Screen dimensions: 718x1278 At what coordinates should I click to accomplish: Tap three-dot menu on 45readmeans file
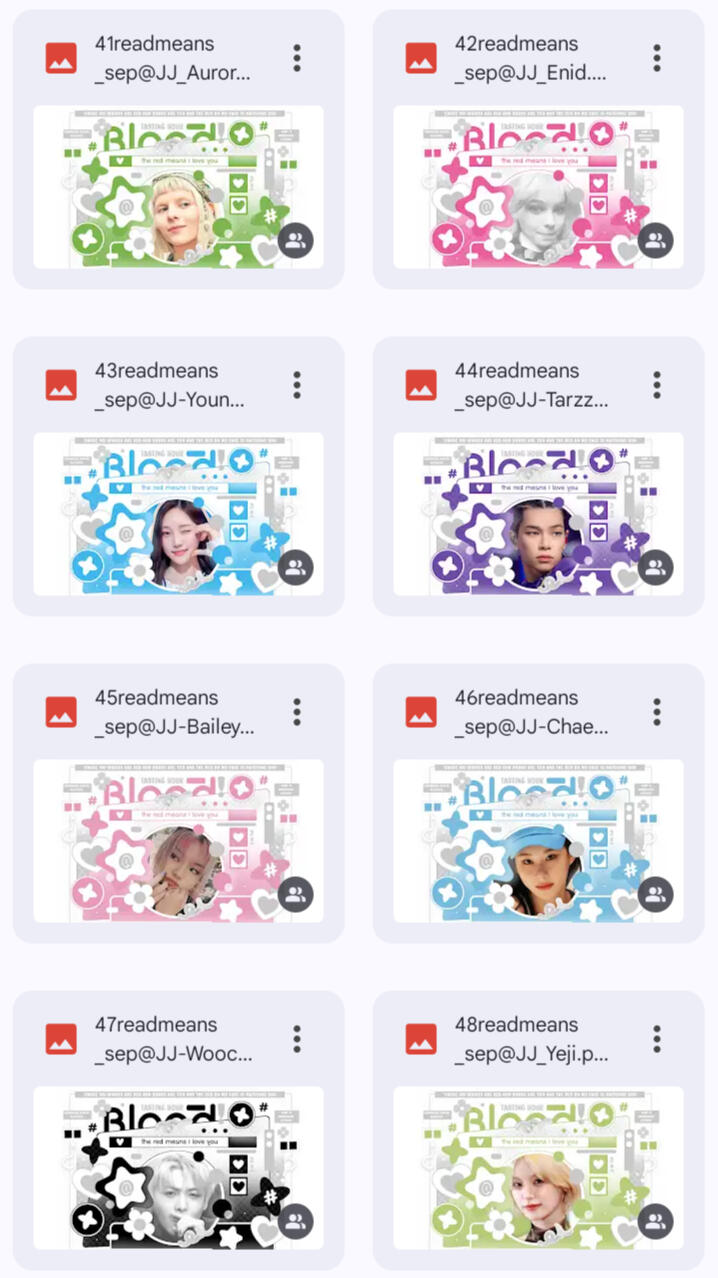[297, 712]
